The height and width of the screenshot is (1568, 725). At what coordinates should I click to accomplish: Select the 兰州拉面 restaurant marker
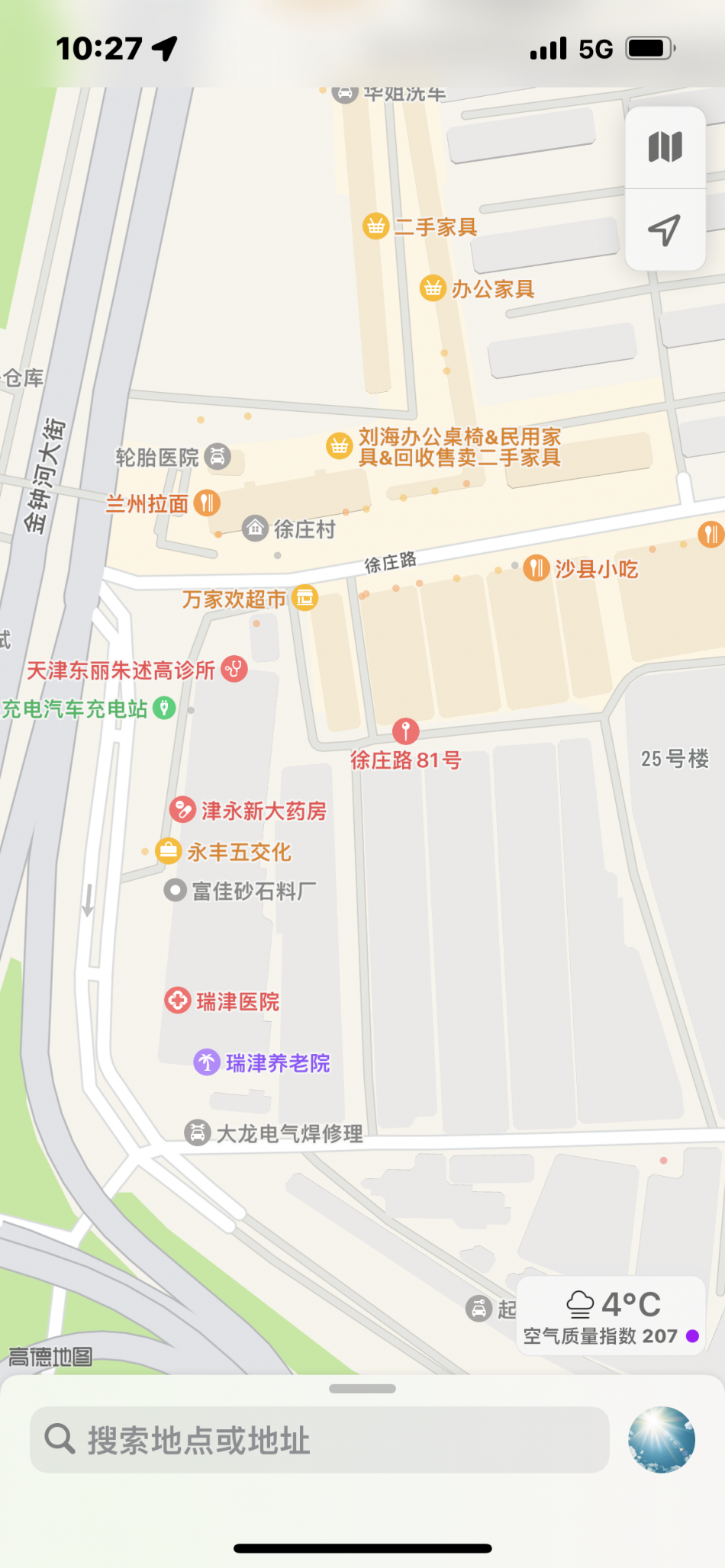pos(207,503)
